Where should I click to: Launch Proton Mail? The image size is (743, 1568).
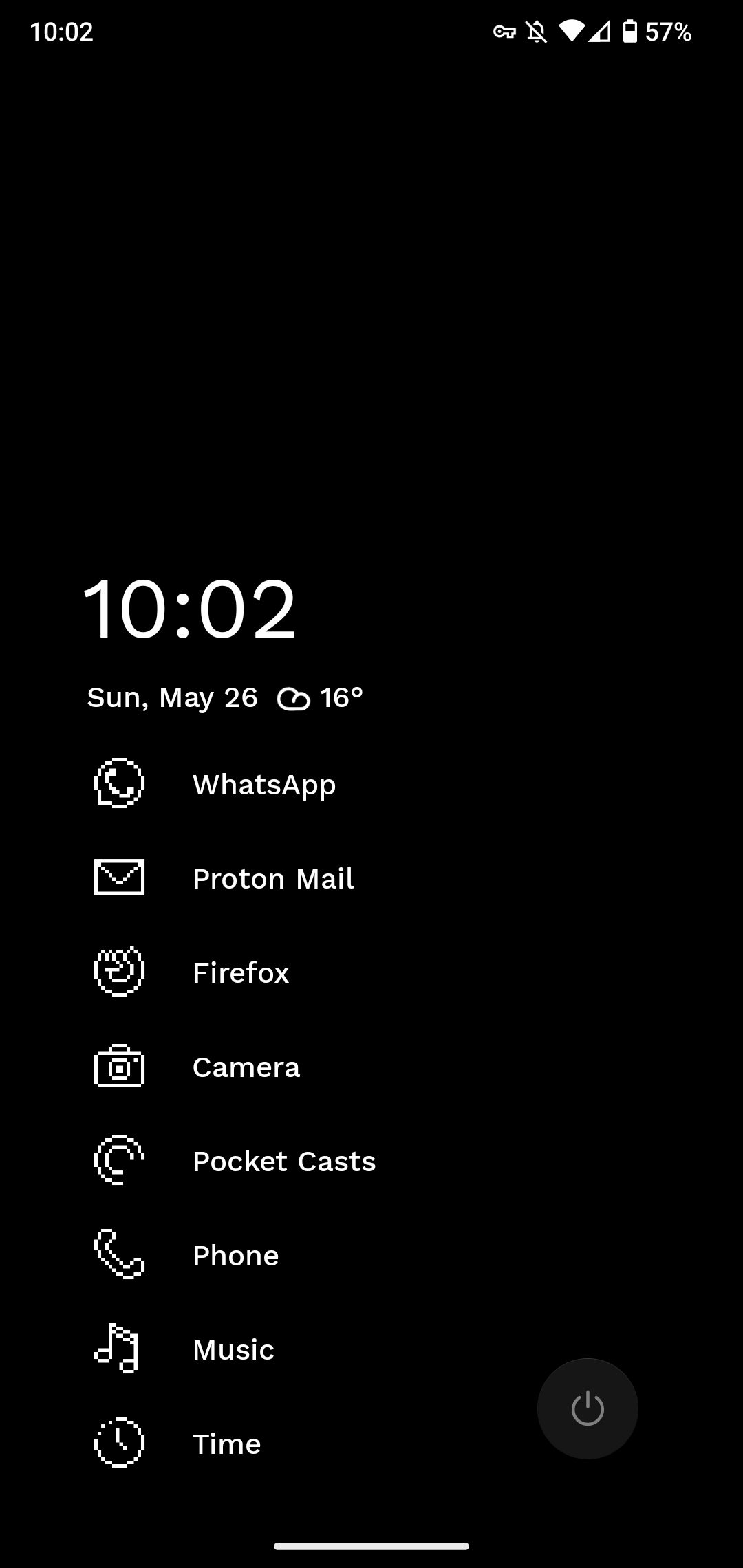(x=272, y=879)
